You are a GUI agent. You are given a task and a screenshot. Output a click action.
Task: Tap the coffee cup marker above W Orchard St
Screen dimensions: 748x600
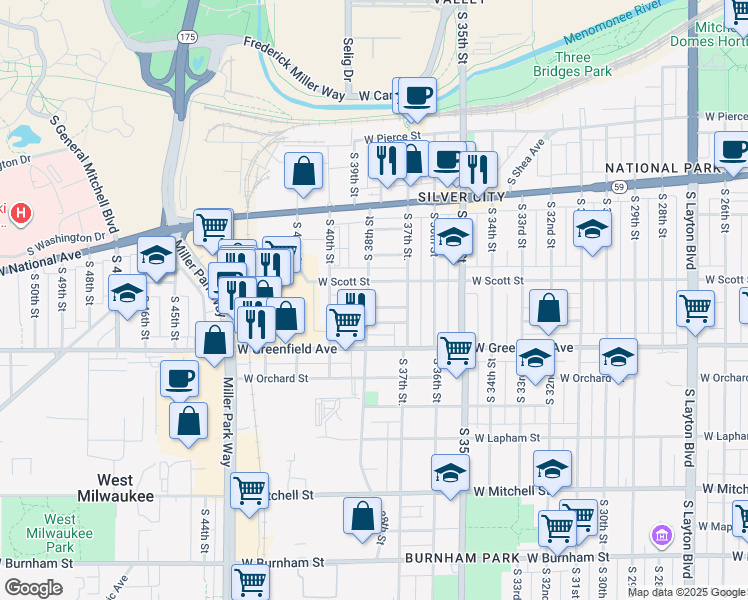(x=179, y=378)
